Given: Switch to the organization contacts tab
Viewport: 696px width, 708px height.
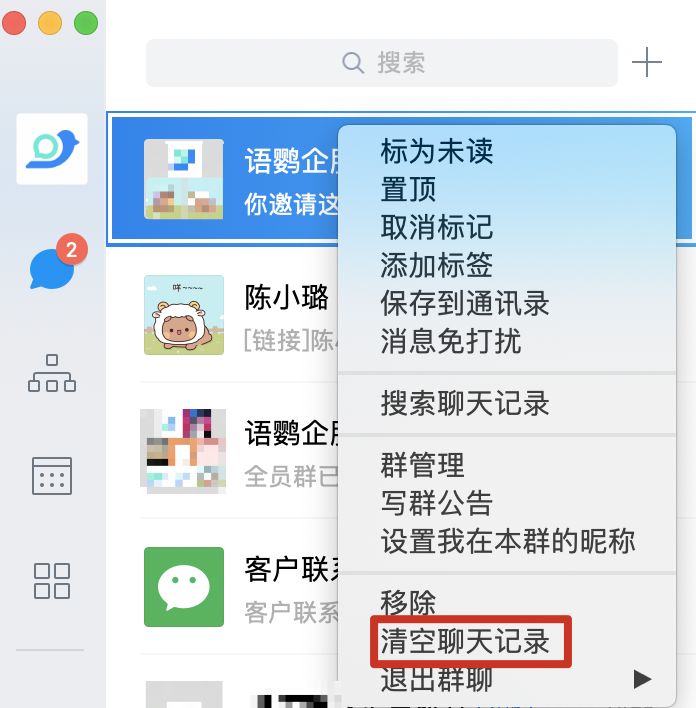Looking at the screenshot, I should click(52, 373).
